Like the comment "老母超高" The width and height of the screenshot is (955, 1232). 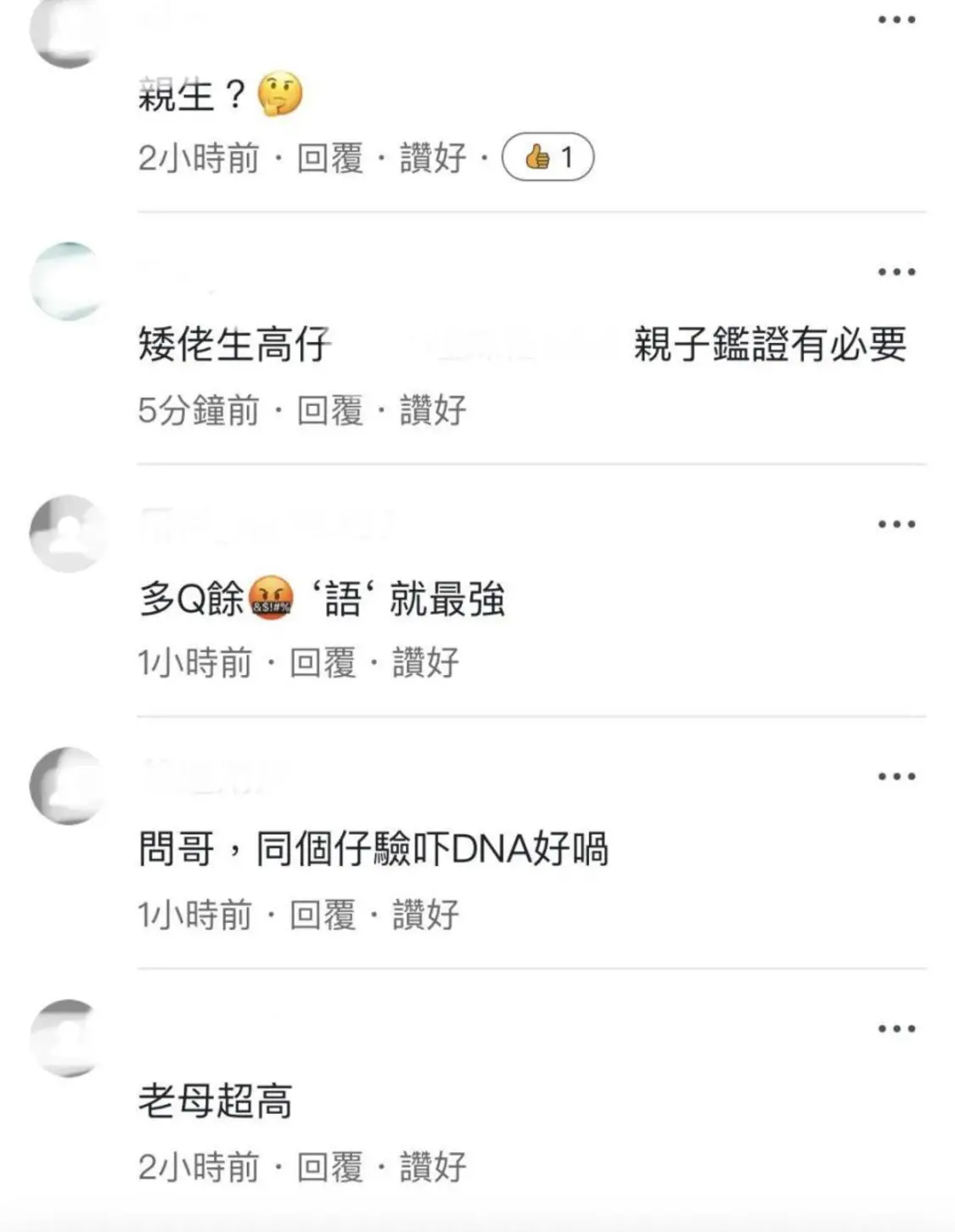click(433, 1167)
